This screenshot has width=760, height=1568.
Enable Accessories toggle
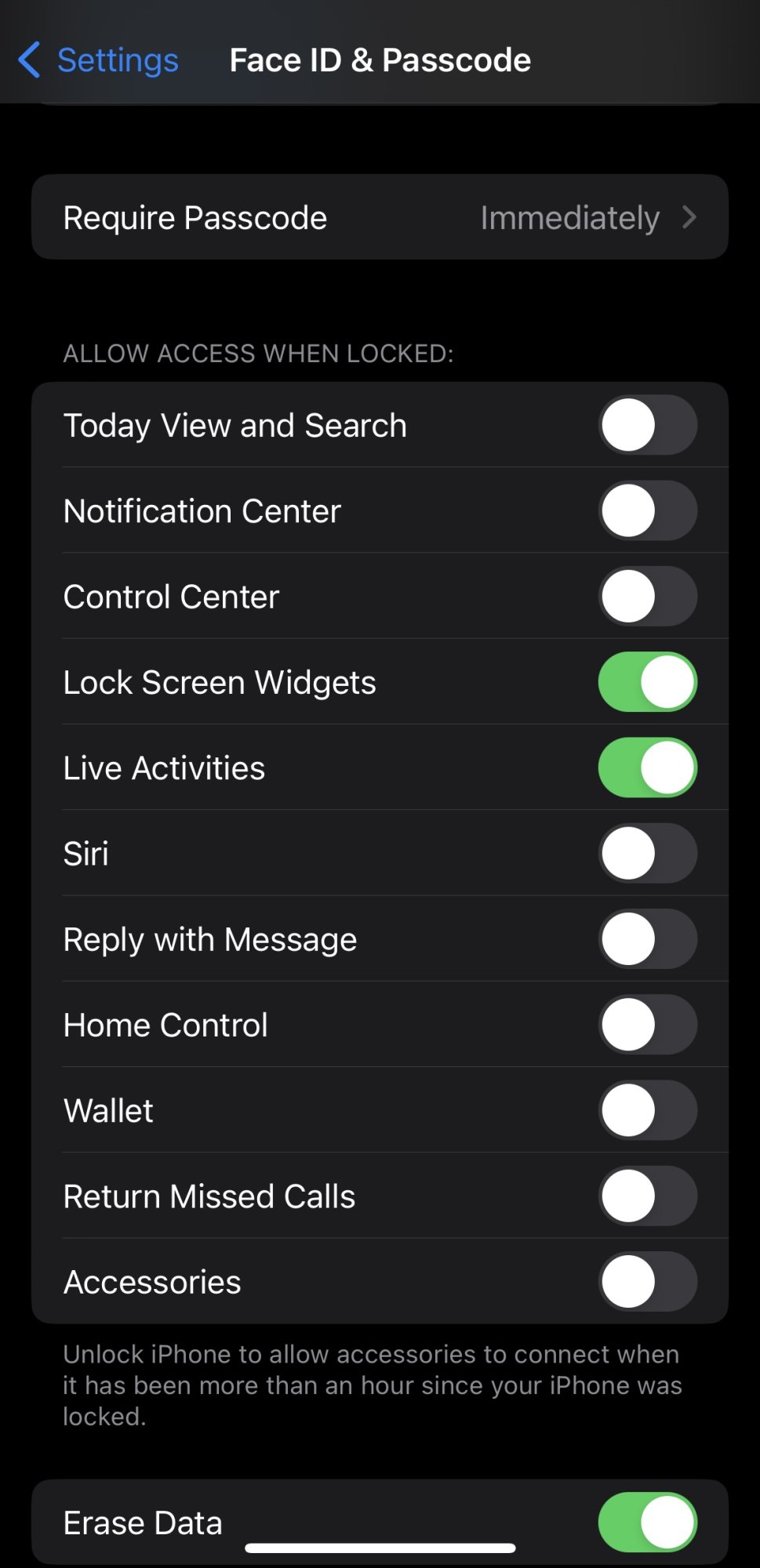pyautogui.click(x=647, y=1282)
